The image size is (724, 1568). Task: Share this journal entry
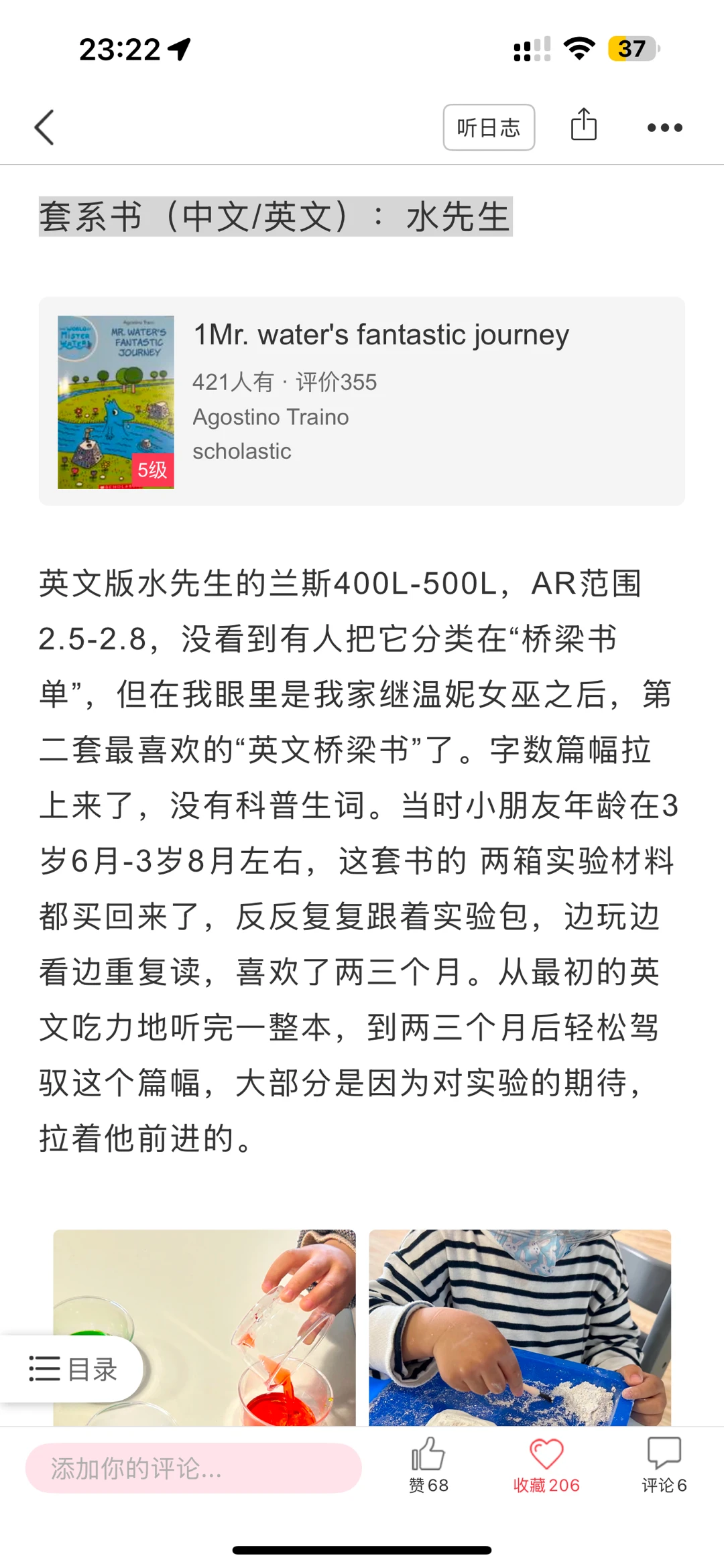tap(584, 125)
